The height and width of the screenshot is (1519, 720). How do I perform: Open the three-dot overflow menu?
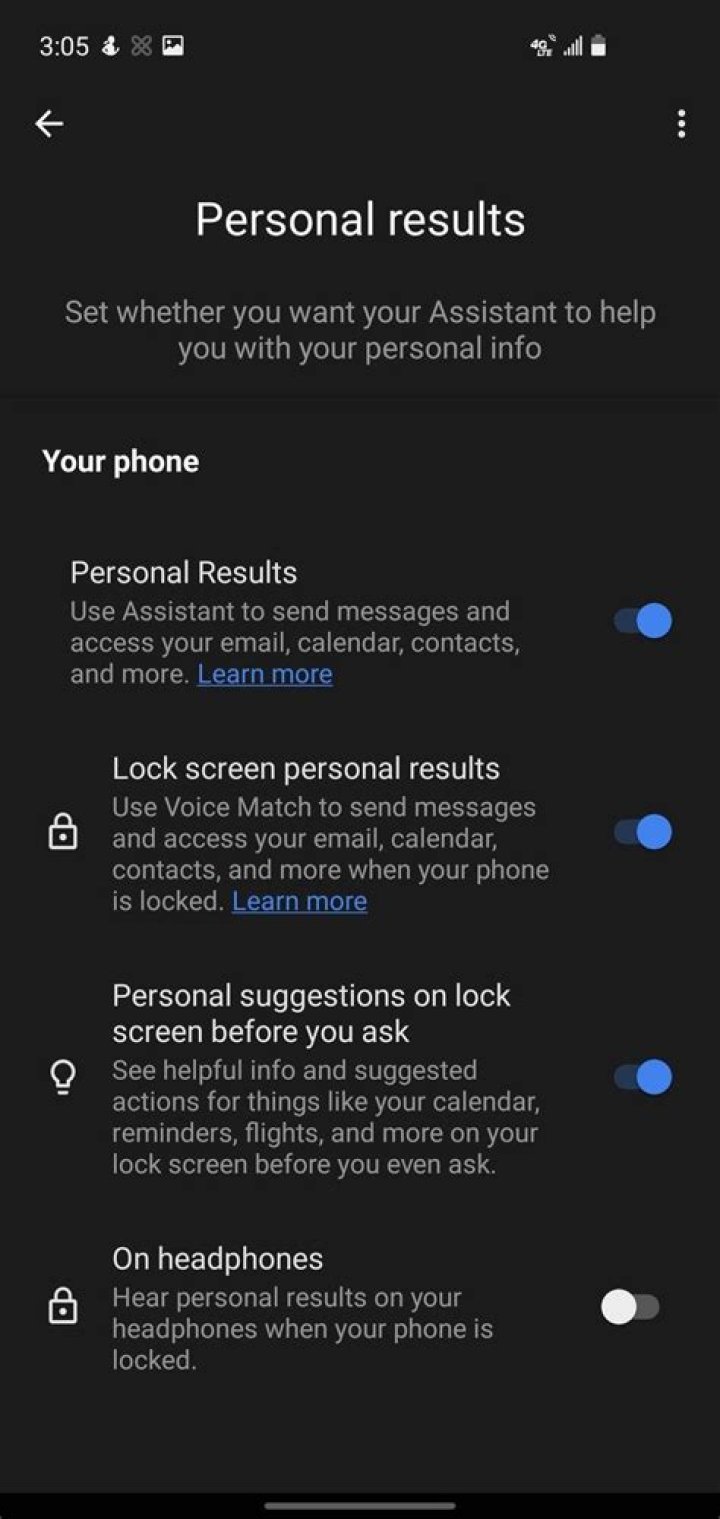click(681, 124)
